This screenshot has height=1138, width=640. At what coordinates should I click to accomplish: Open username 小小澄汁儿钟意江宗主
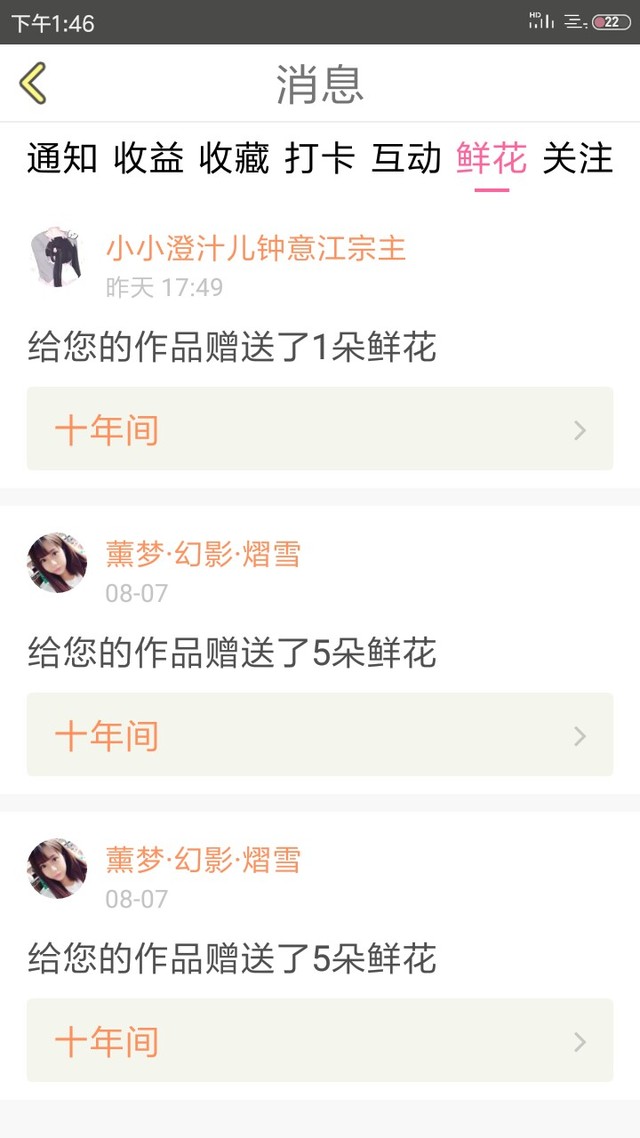coord(256,248)
